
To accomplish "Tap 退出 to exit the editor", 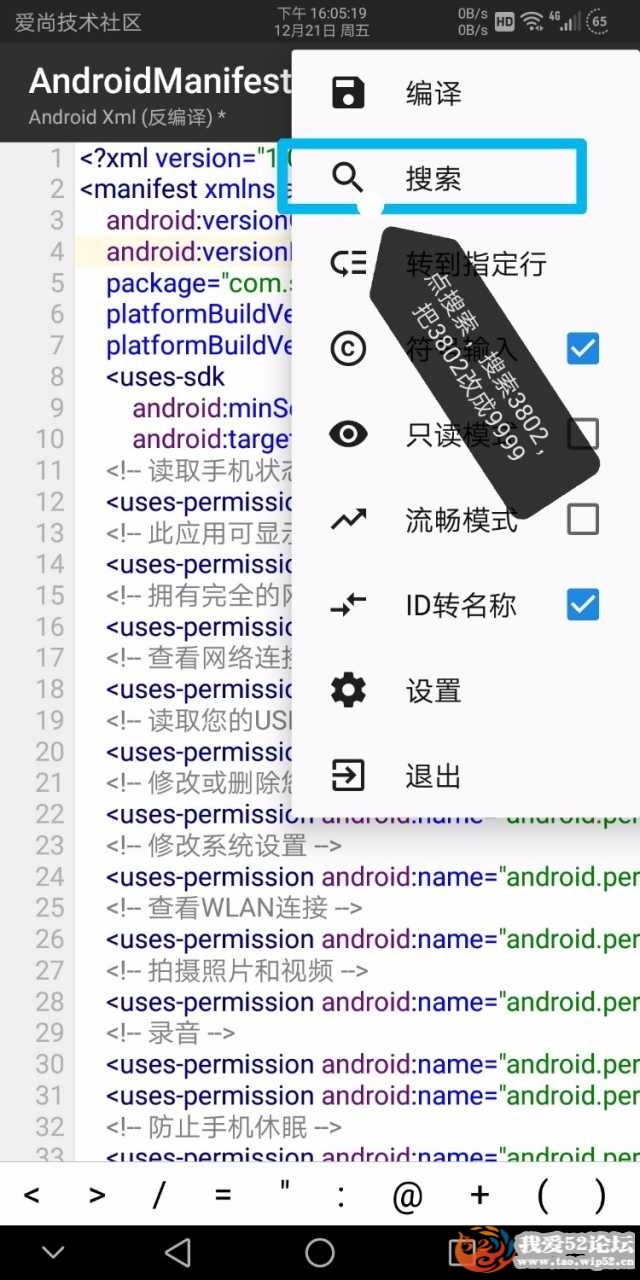I will (433, 775).
